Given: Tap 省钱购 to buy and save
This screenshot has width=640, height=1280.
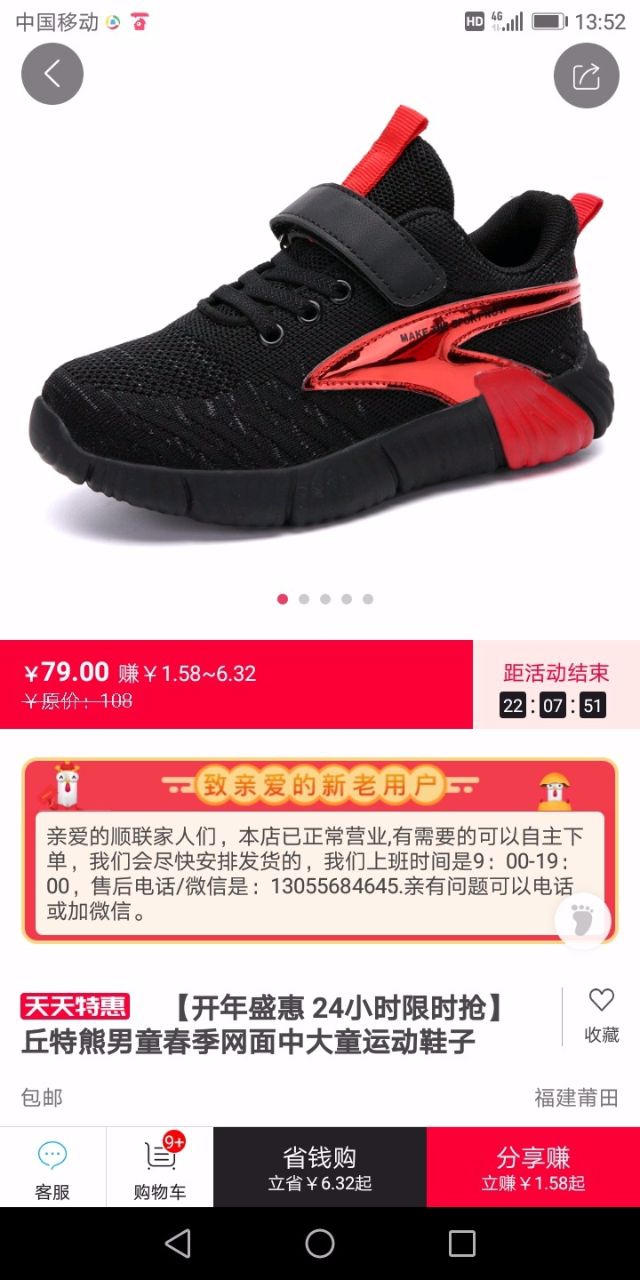Looking at the screenshot, I should click(320, 1167).
